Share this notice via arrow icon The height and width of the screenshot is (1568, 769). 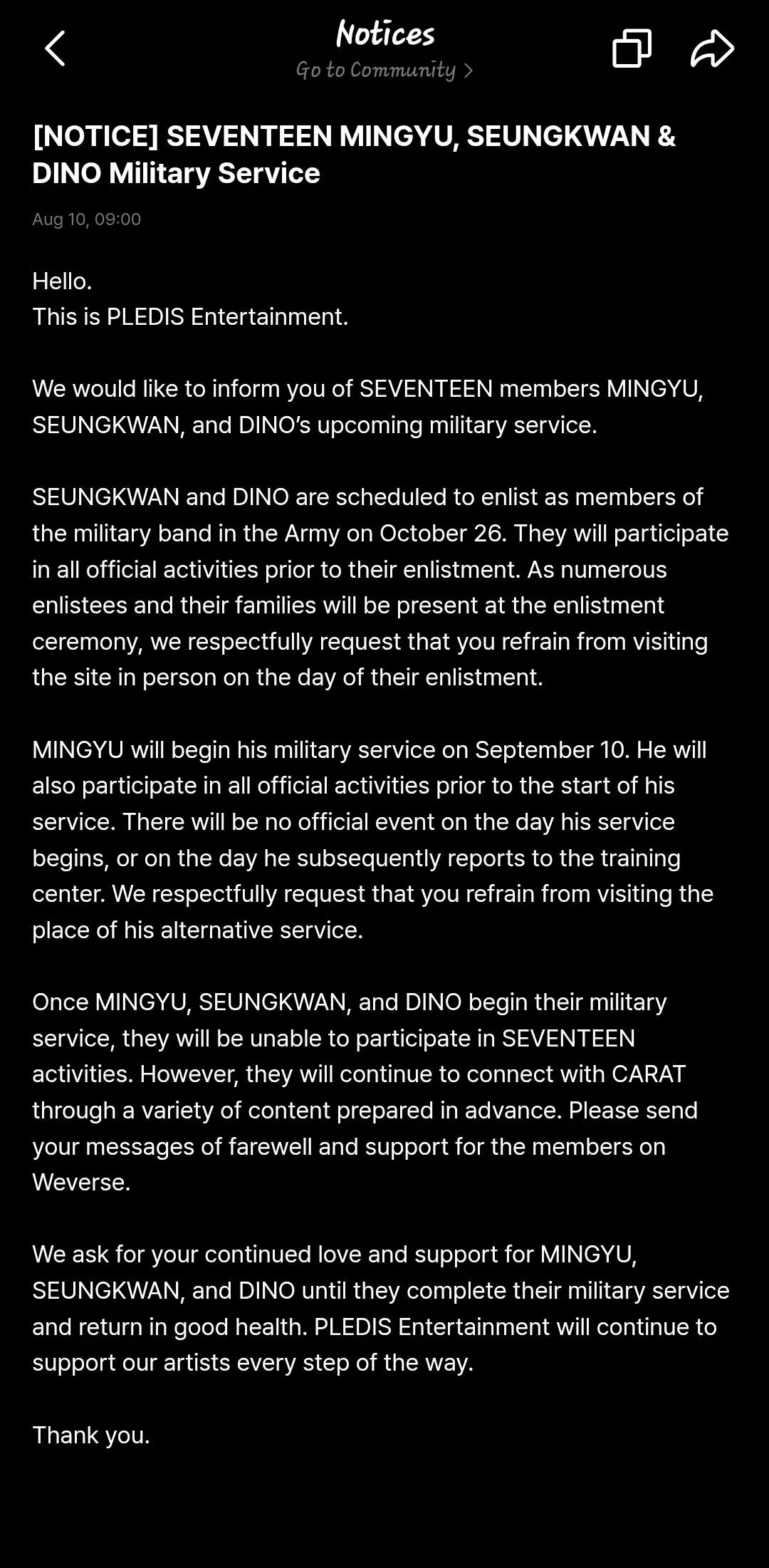pyautogui.click(x=712, y=48)
